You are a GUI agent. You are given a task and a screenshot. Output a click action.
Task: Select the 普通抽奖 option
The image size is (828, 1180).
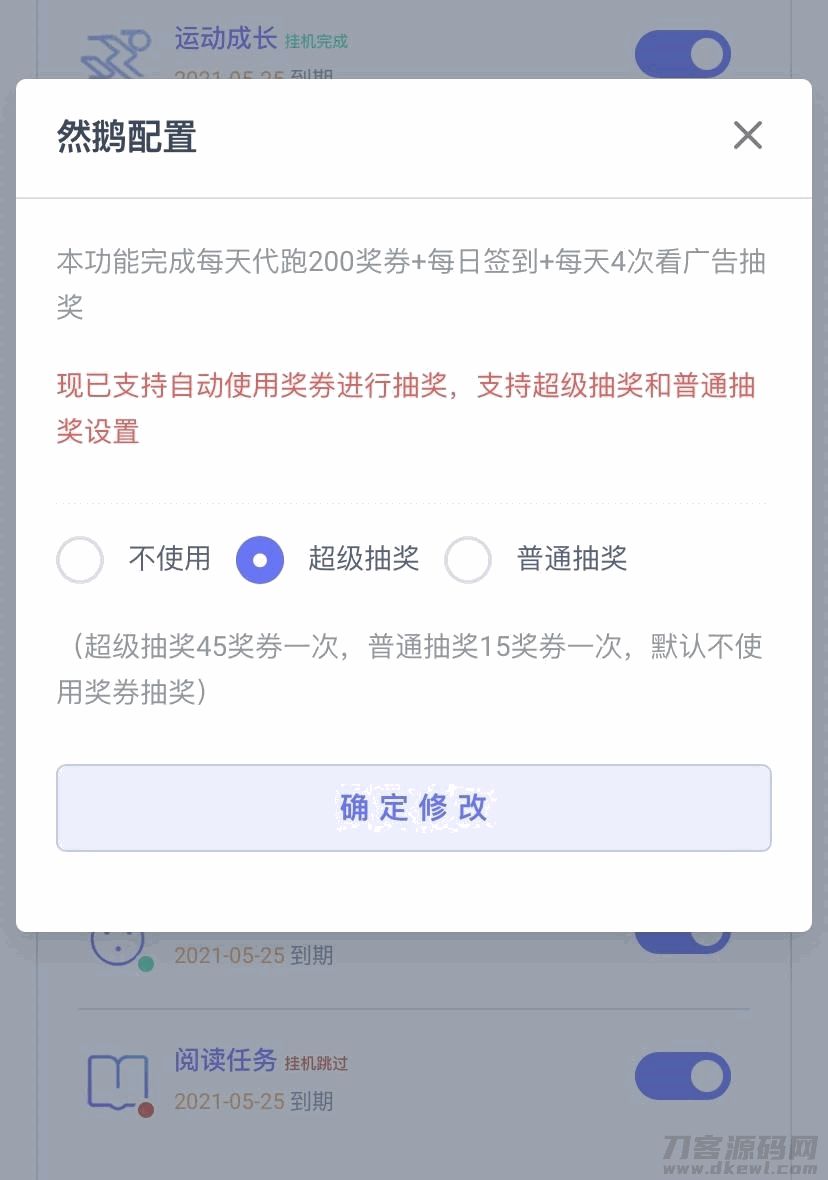pos(468,560)
